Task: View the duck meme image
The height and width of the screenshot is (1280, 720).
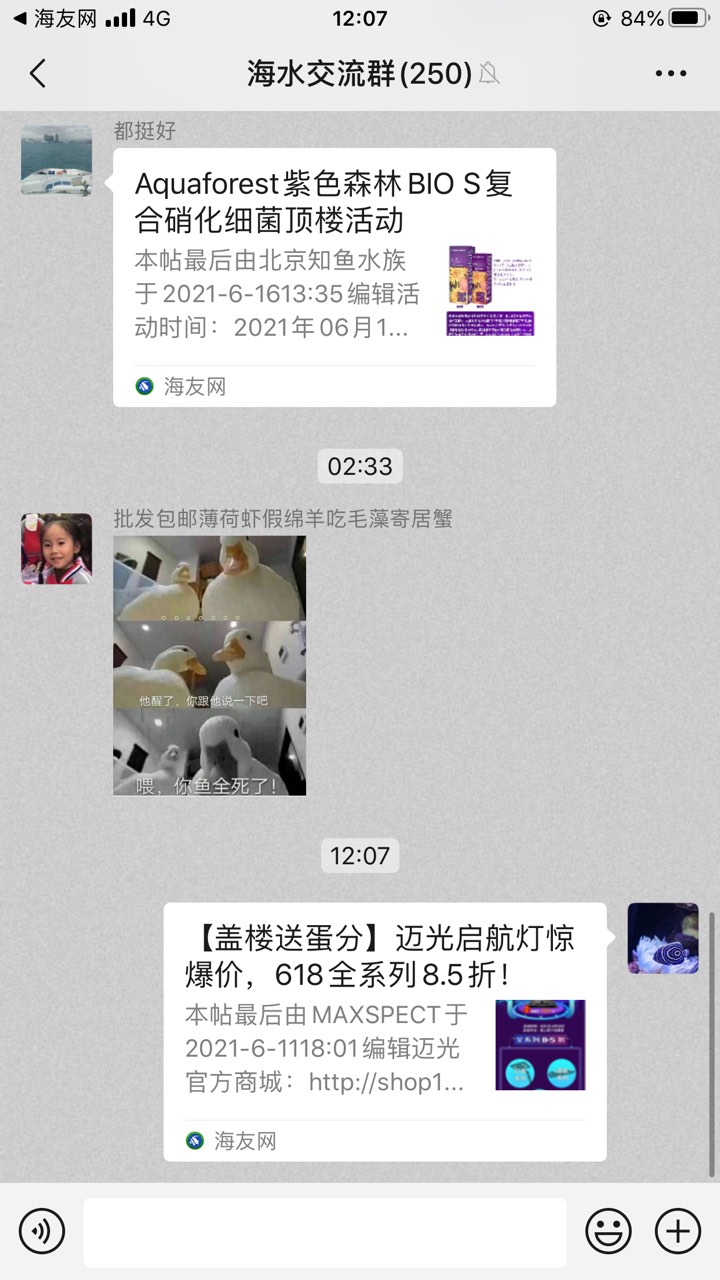Action: 209,665
